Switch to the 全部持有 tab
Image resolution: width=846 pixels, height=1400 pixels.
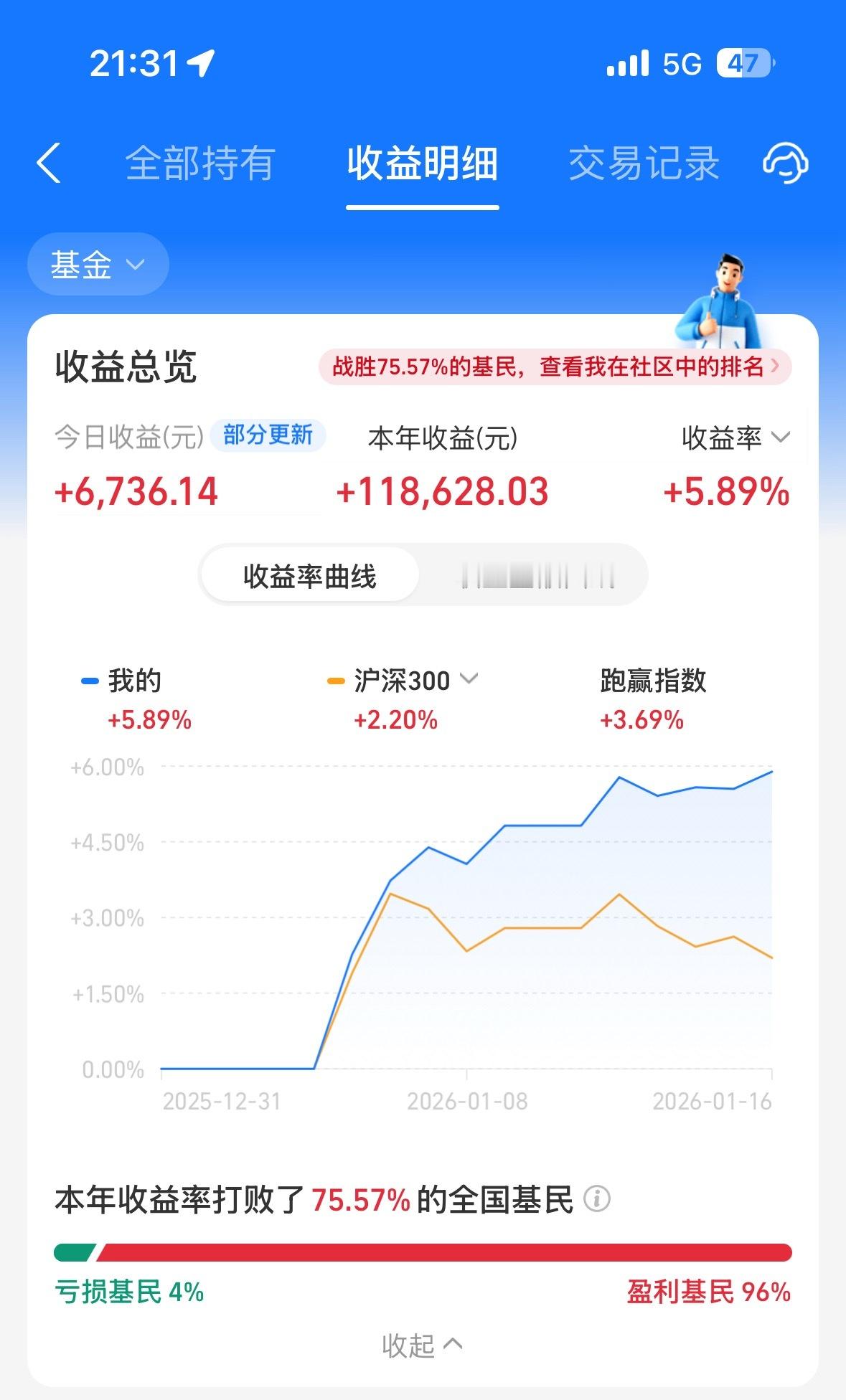[x=199, y=164]
